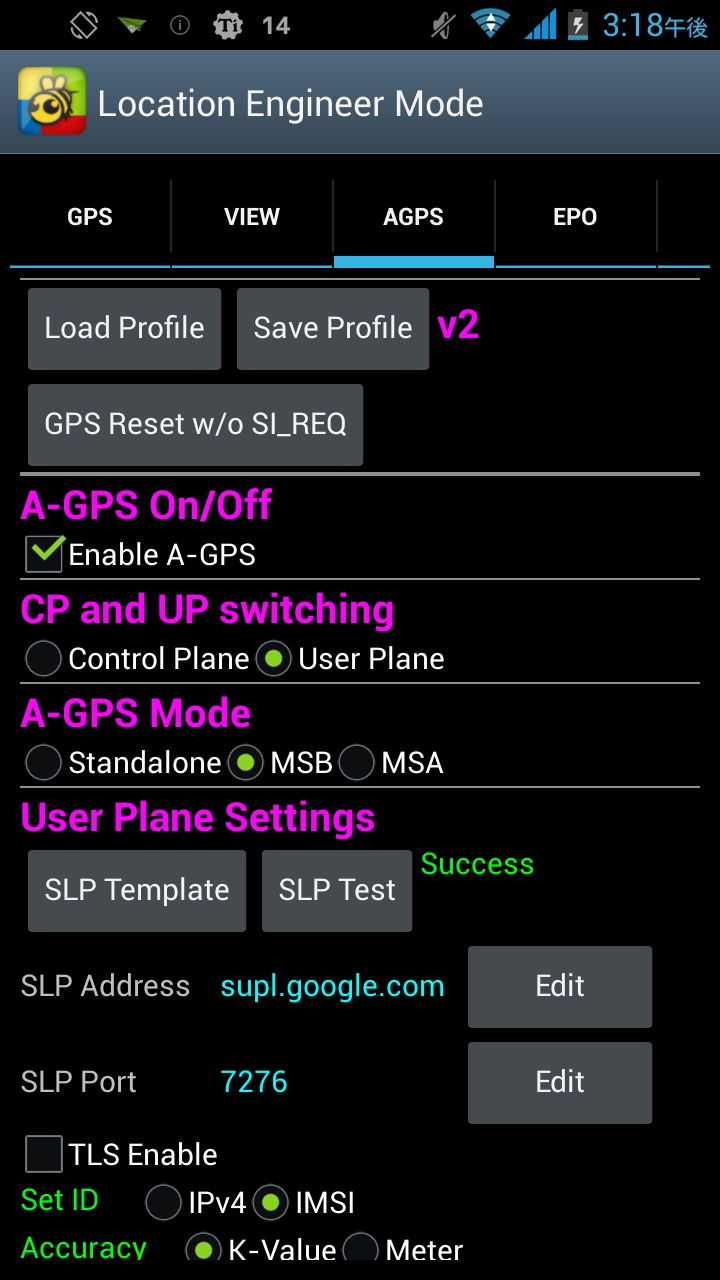The image size is (720, 1280).
Task: Edit the SLP Port
Action: tap(560, 1082)
